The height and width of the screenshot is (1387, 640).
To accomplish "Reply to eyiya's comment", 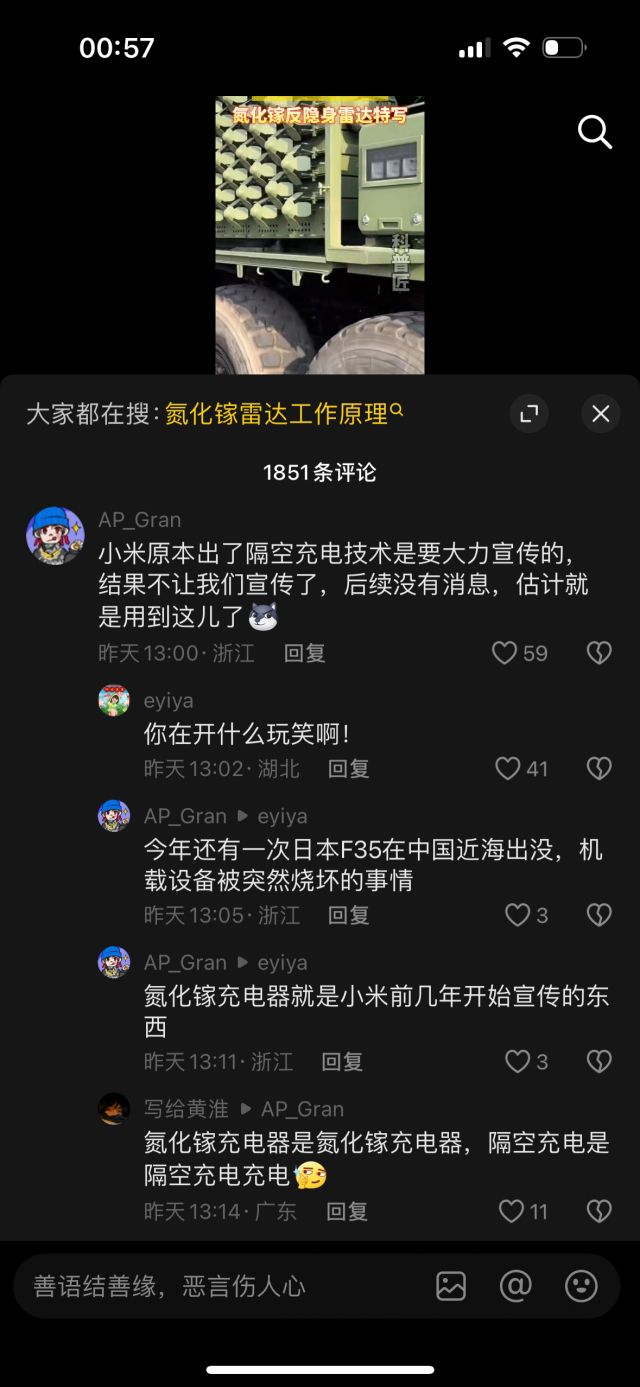I will [x=348, y=768].
